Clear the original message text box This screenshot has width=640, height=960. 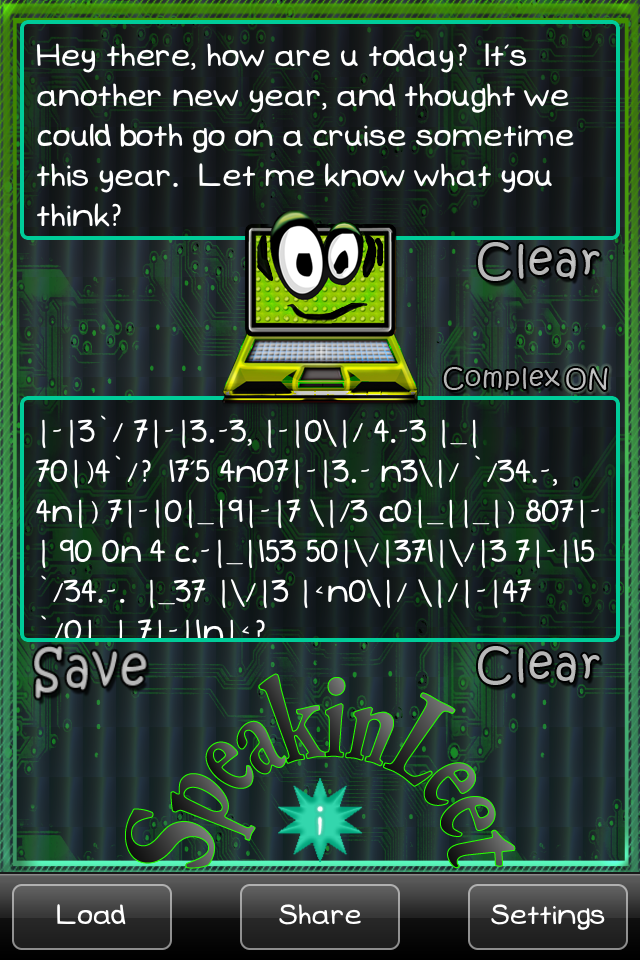(538, 262)
